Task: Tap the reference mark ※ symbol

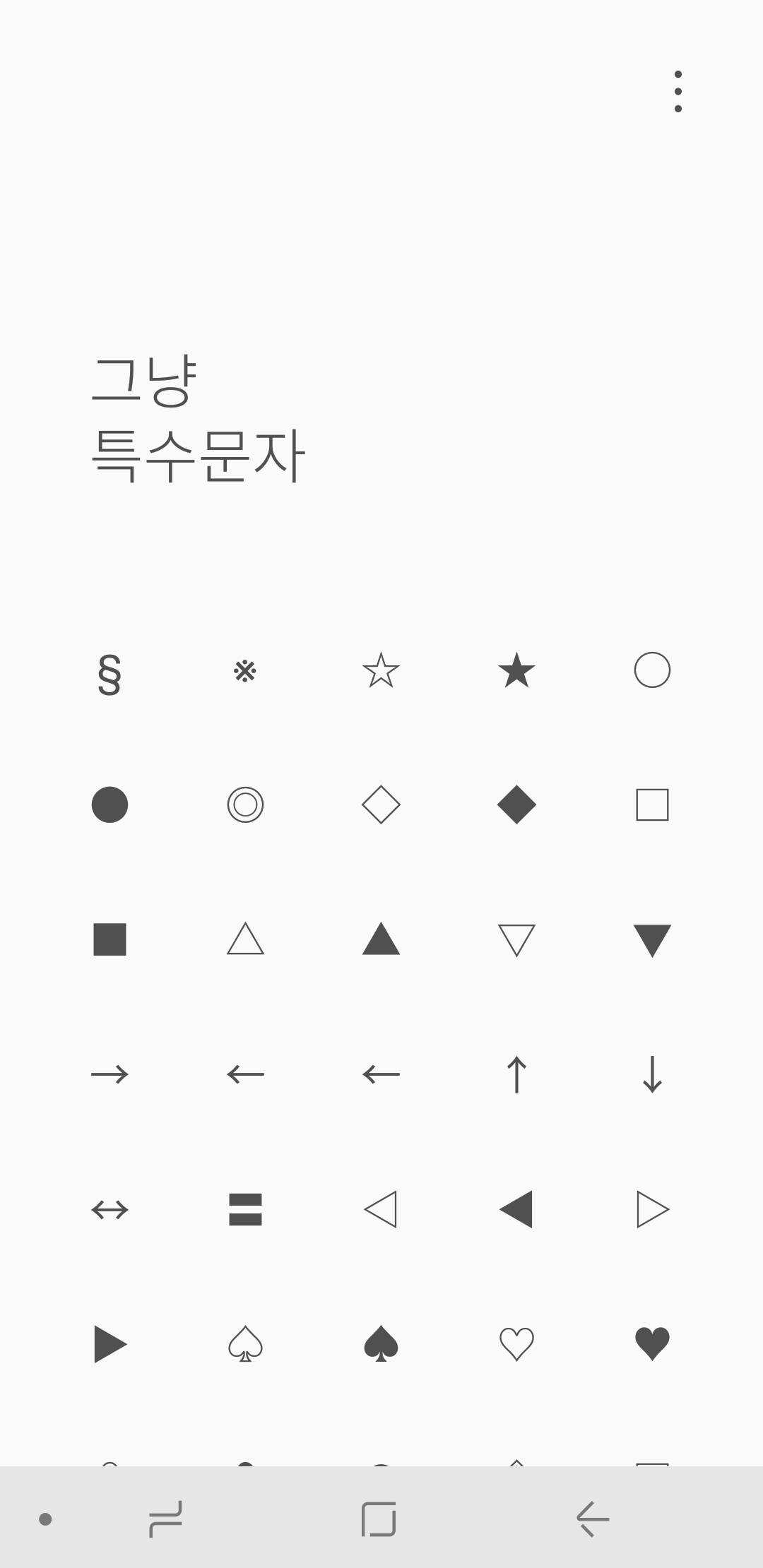Action: (245, 671)
